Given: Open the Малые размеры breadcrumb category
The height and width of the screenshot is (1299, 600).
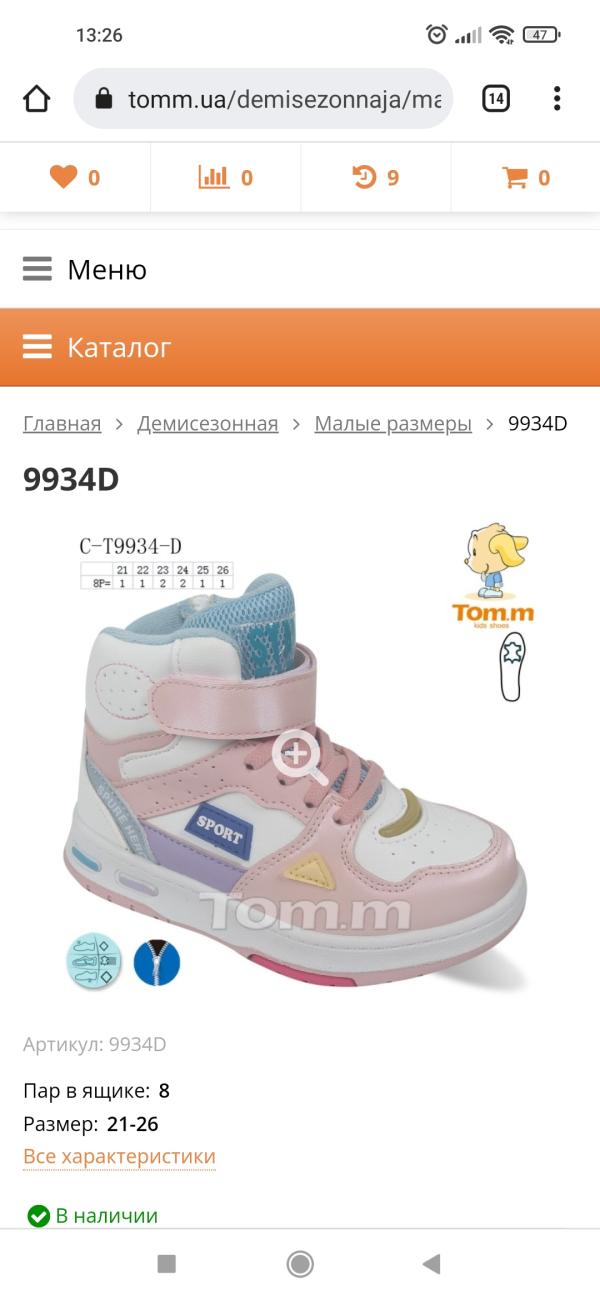Looking at the screenshot, I should point(393,424).
